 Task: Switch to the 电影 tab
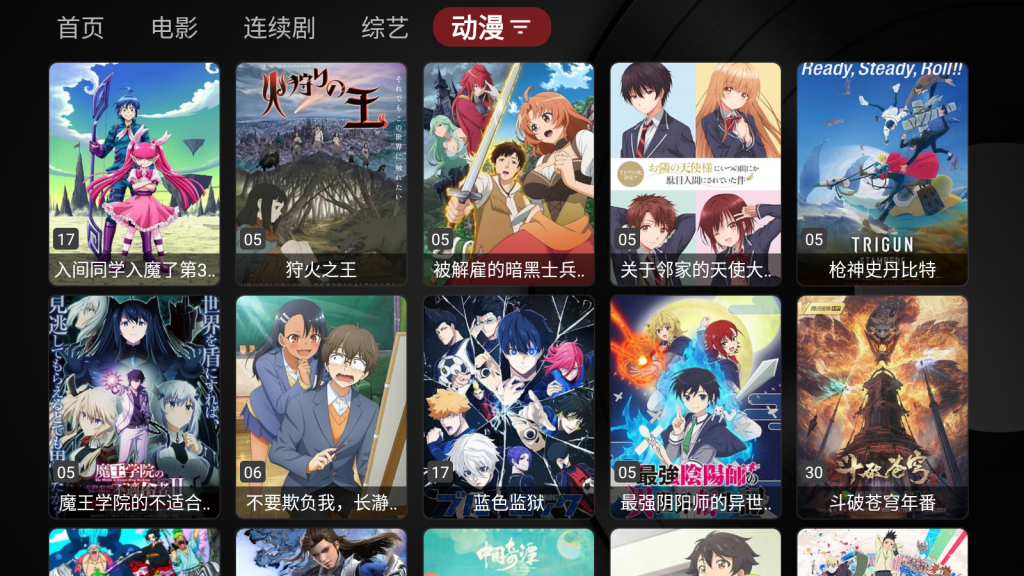pos(174,28)
